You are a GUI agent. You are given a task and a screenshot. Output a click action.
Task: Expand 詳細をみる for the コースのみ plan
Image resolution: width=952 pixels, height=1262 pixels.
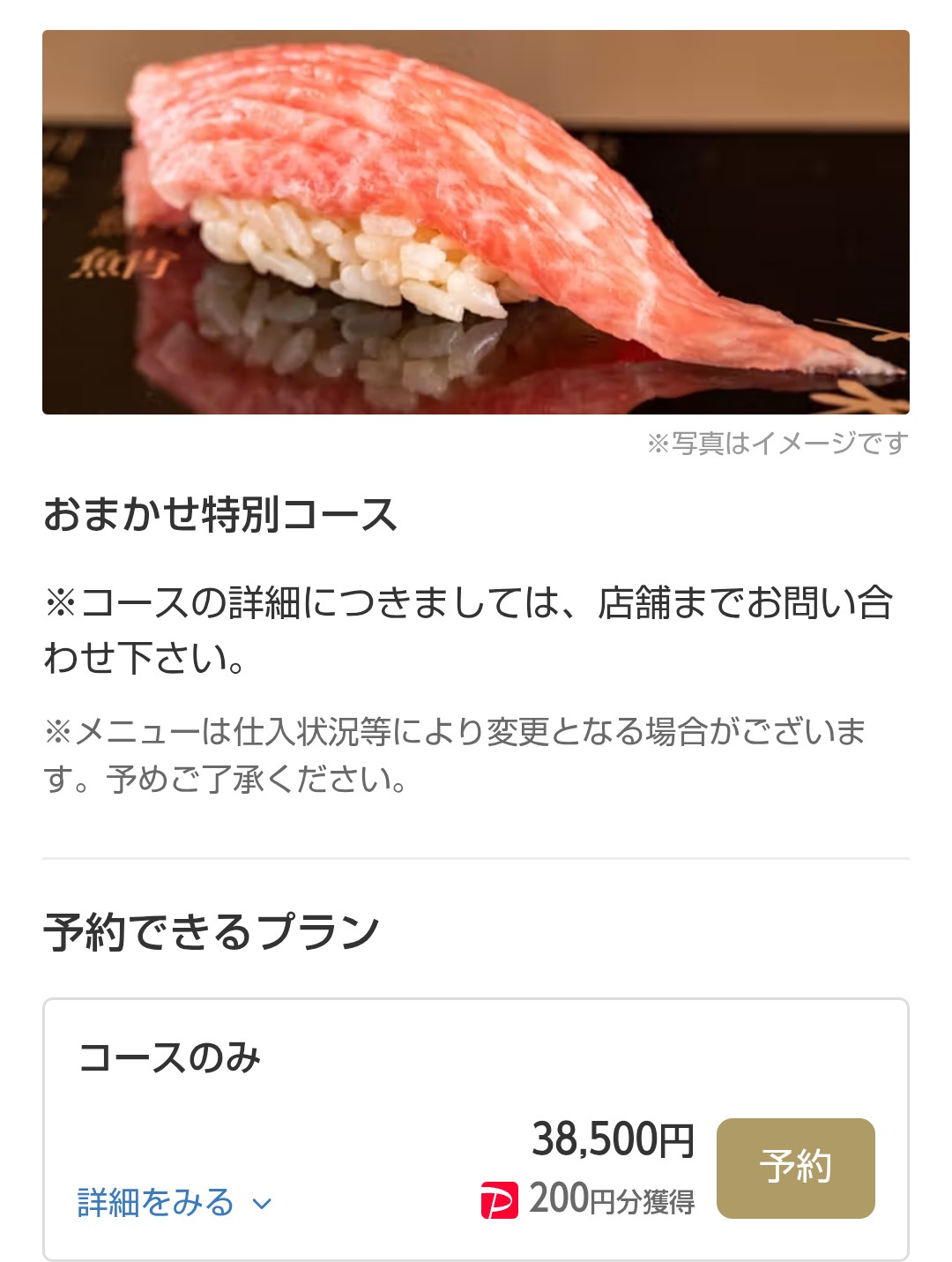click(x=175, y=1203)
